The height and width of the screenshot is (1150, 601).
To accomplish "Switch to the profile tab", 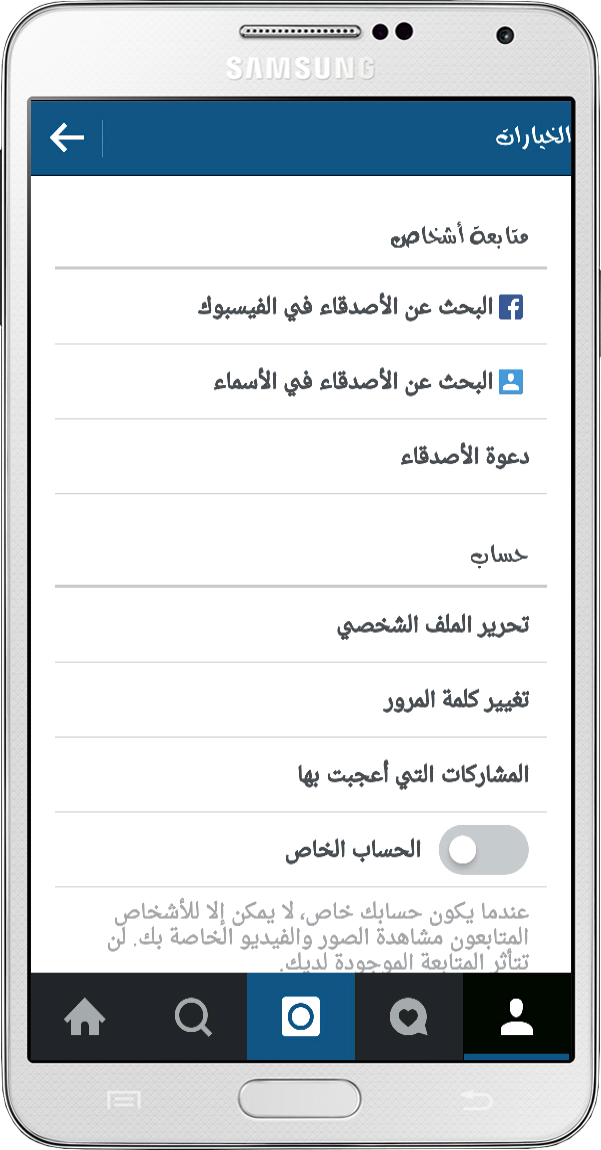I will (x=516, y=1018).
